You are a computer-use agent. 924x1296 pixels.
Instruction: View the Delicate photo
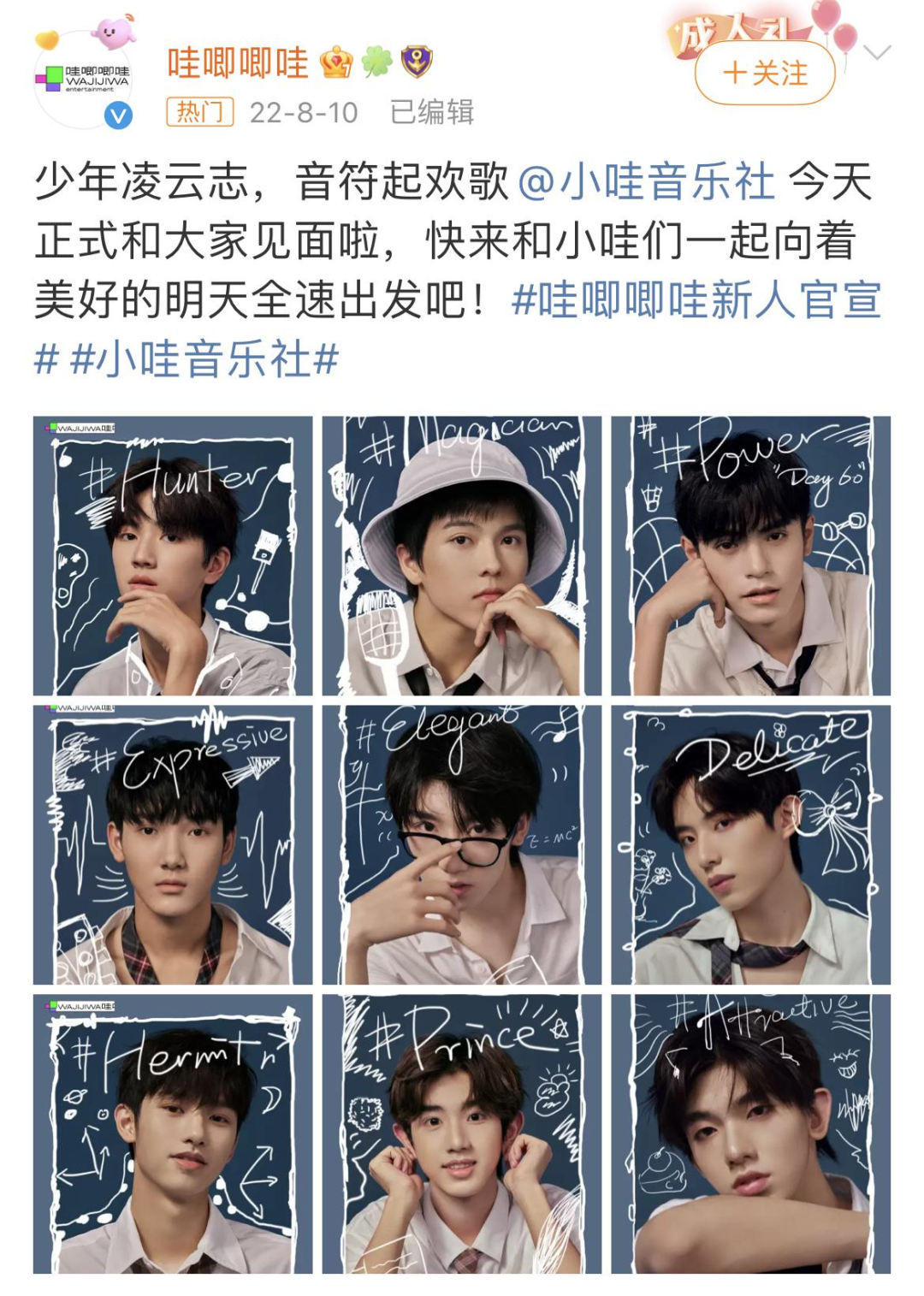[x=750, y=845]
